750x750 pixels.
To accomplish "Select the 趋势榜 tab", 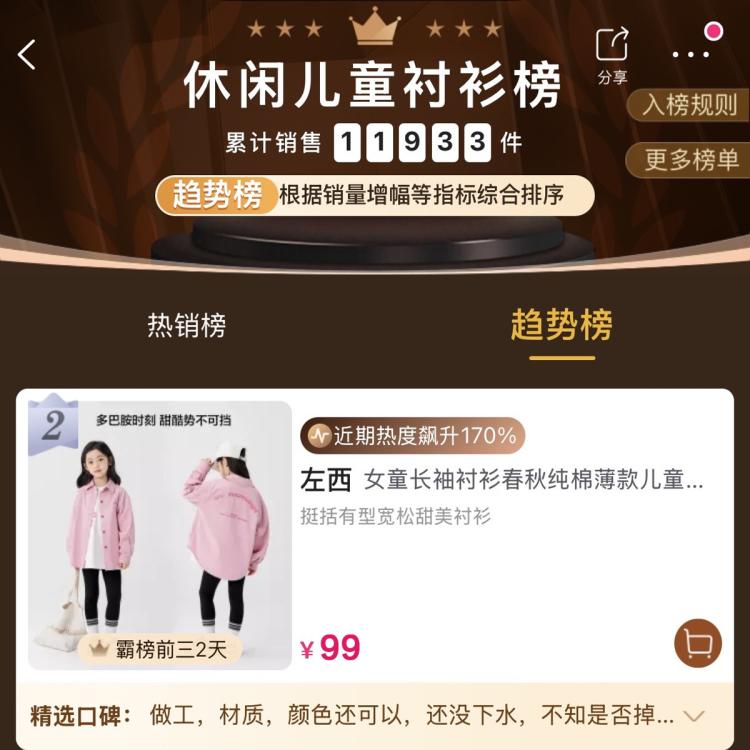I will [x=561, y=325].
